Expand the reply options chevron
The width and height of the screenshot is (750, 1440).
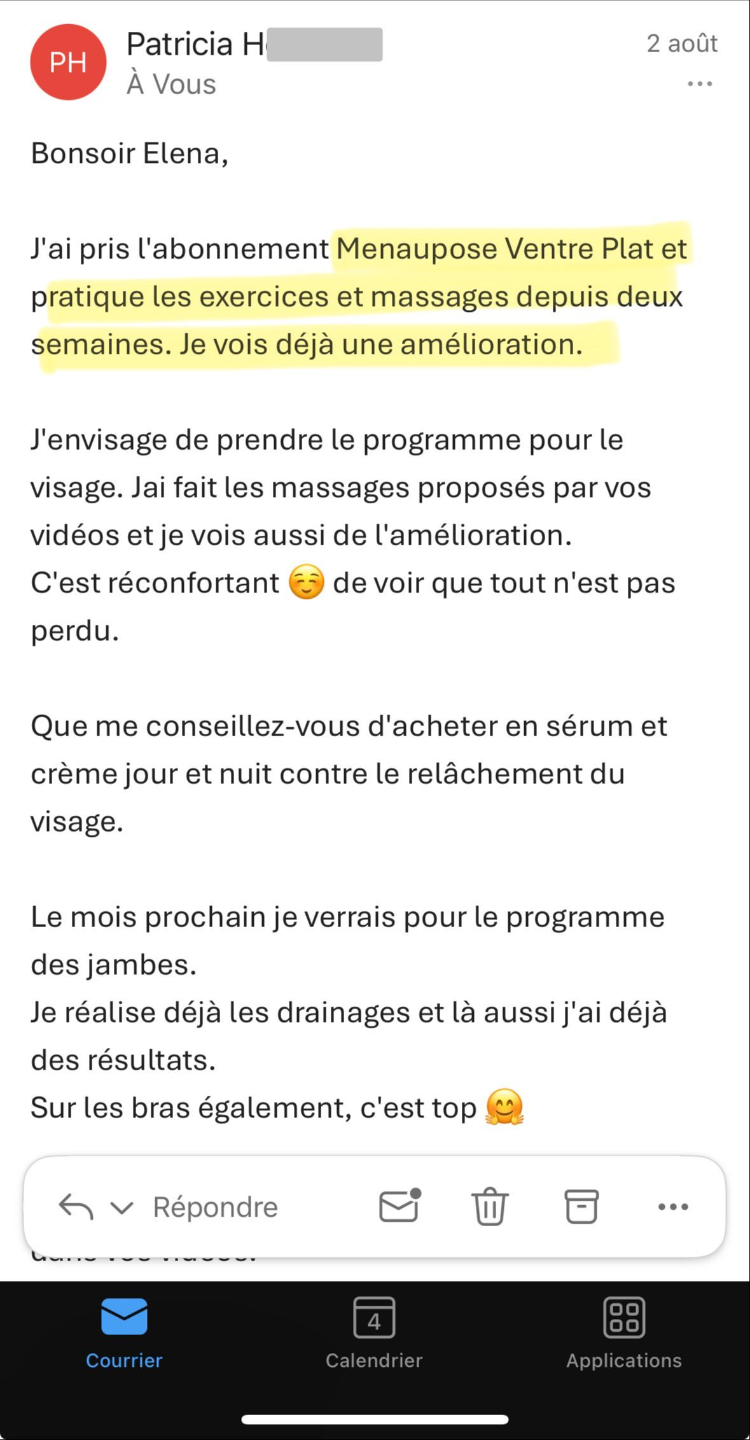122,1208
